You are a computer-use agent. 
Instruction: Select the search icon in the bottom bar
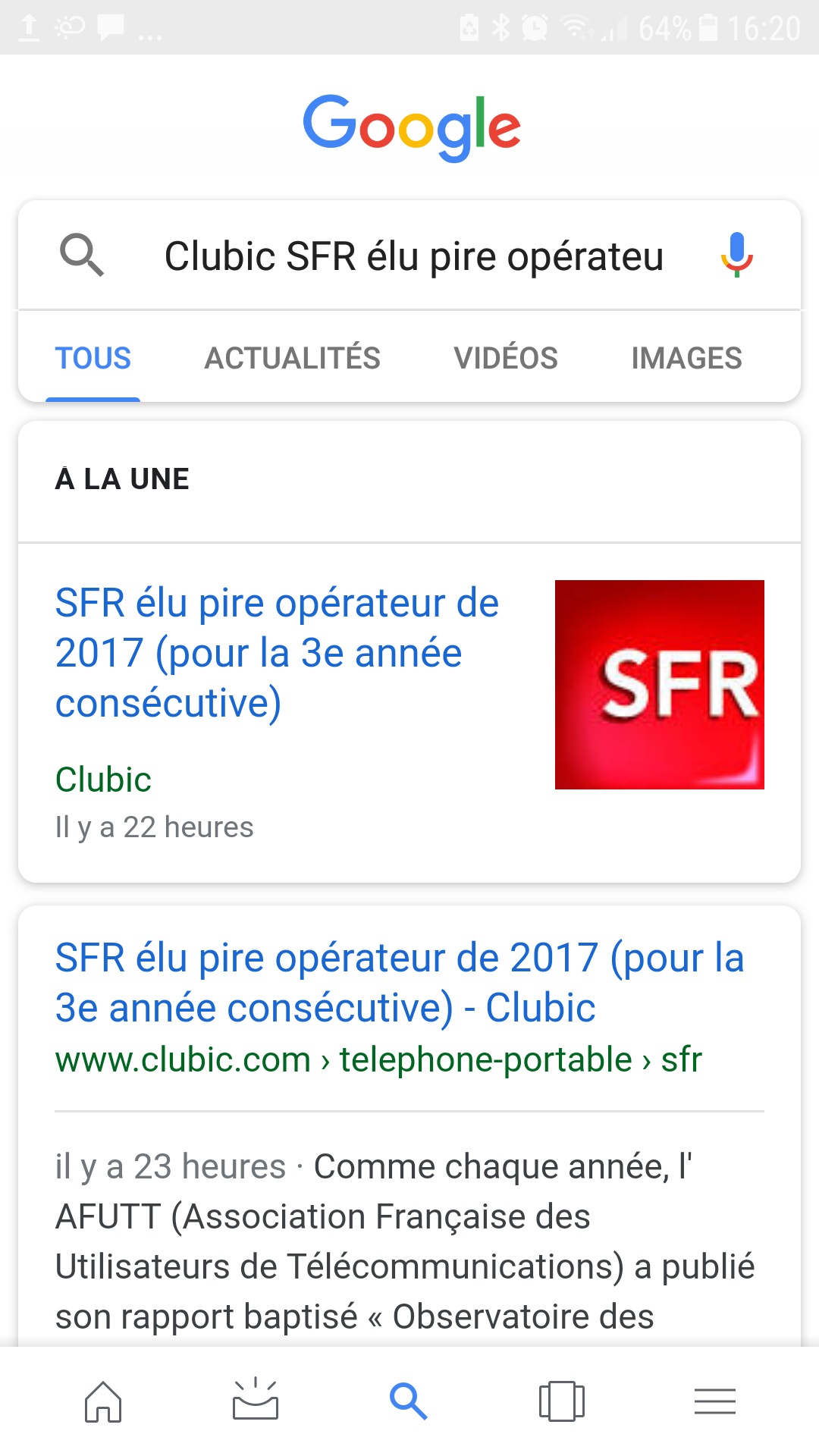(409, 1401)
